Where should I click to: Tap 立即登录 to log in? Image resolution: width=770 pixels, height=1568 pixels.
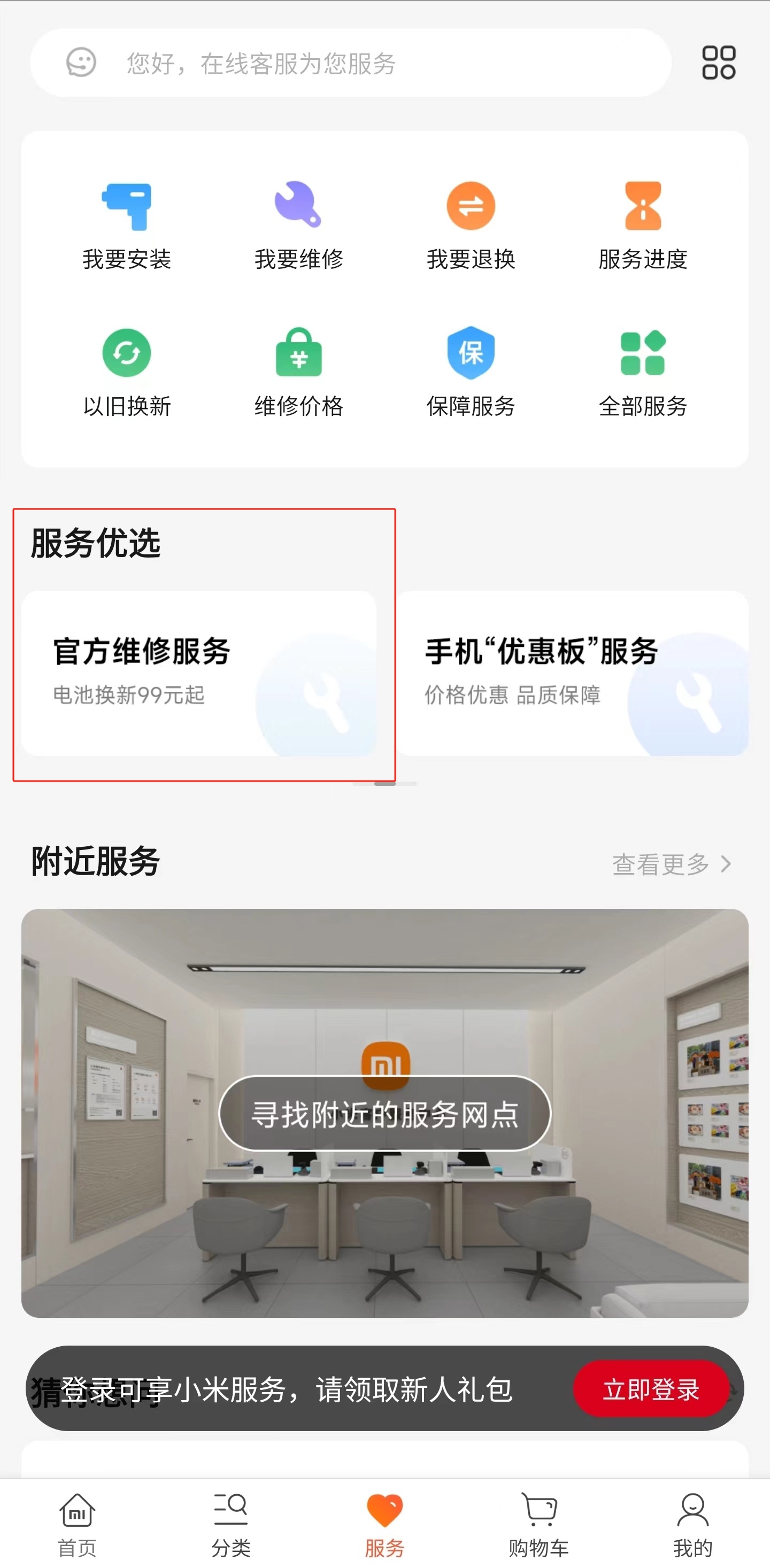[651, 1388]
